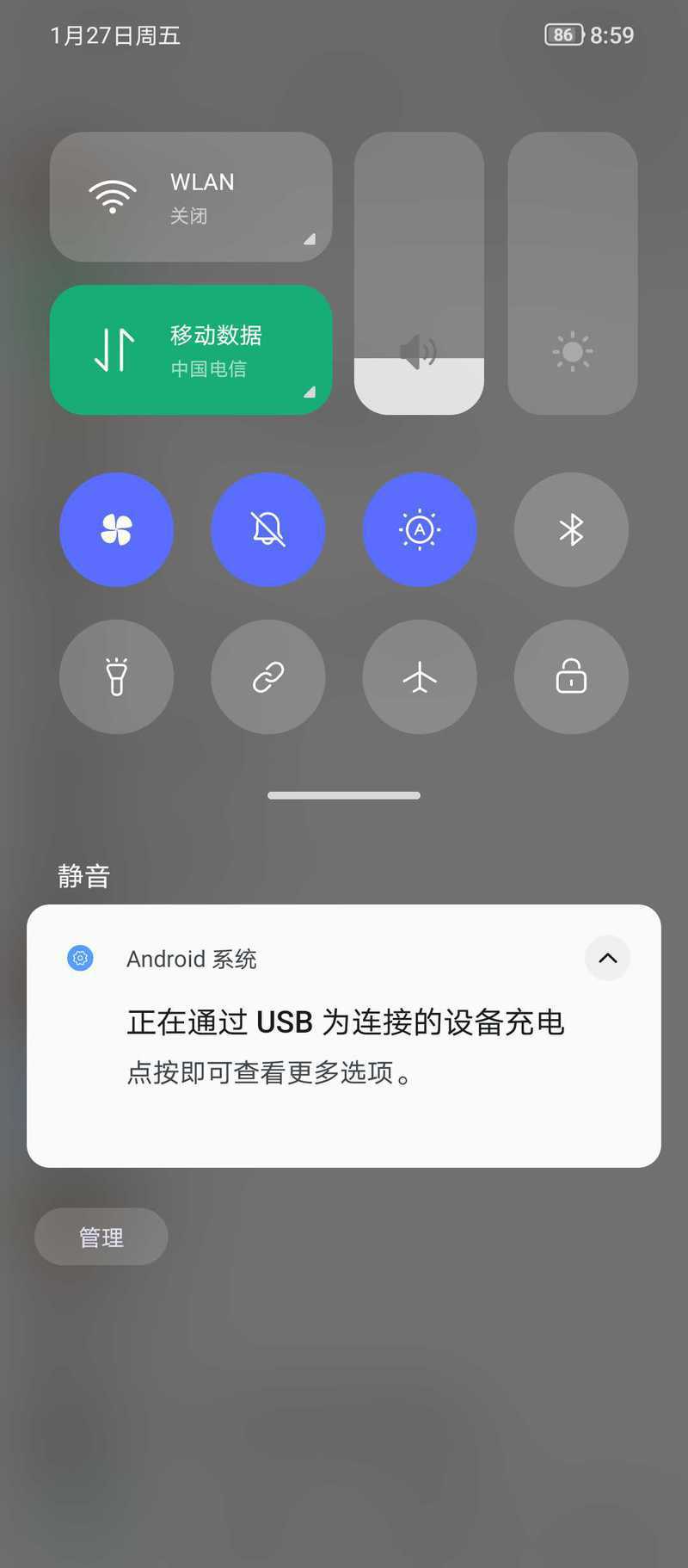This screenshot has height=1568, width=688.
Task: Tap the panel drag handle bar
Action: (x=344, y=795)
